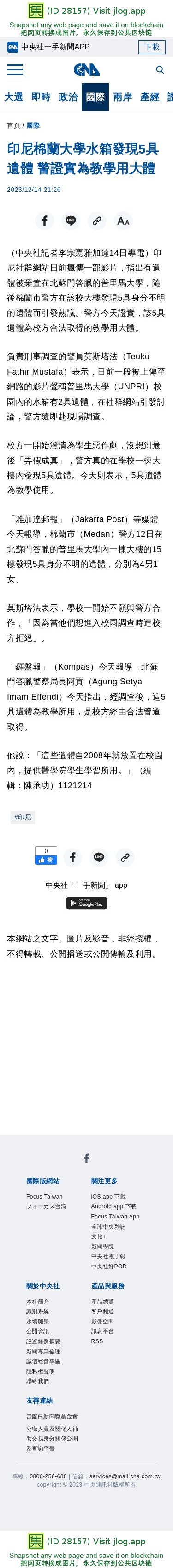Go to 首頁 breadcrumb link
The image size is (173, 1568).
(13, 125)
